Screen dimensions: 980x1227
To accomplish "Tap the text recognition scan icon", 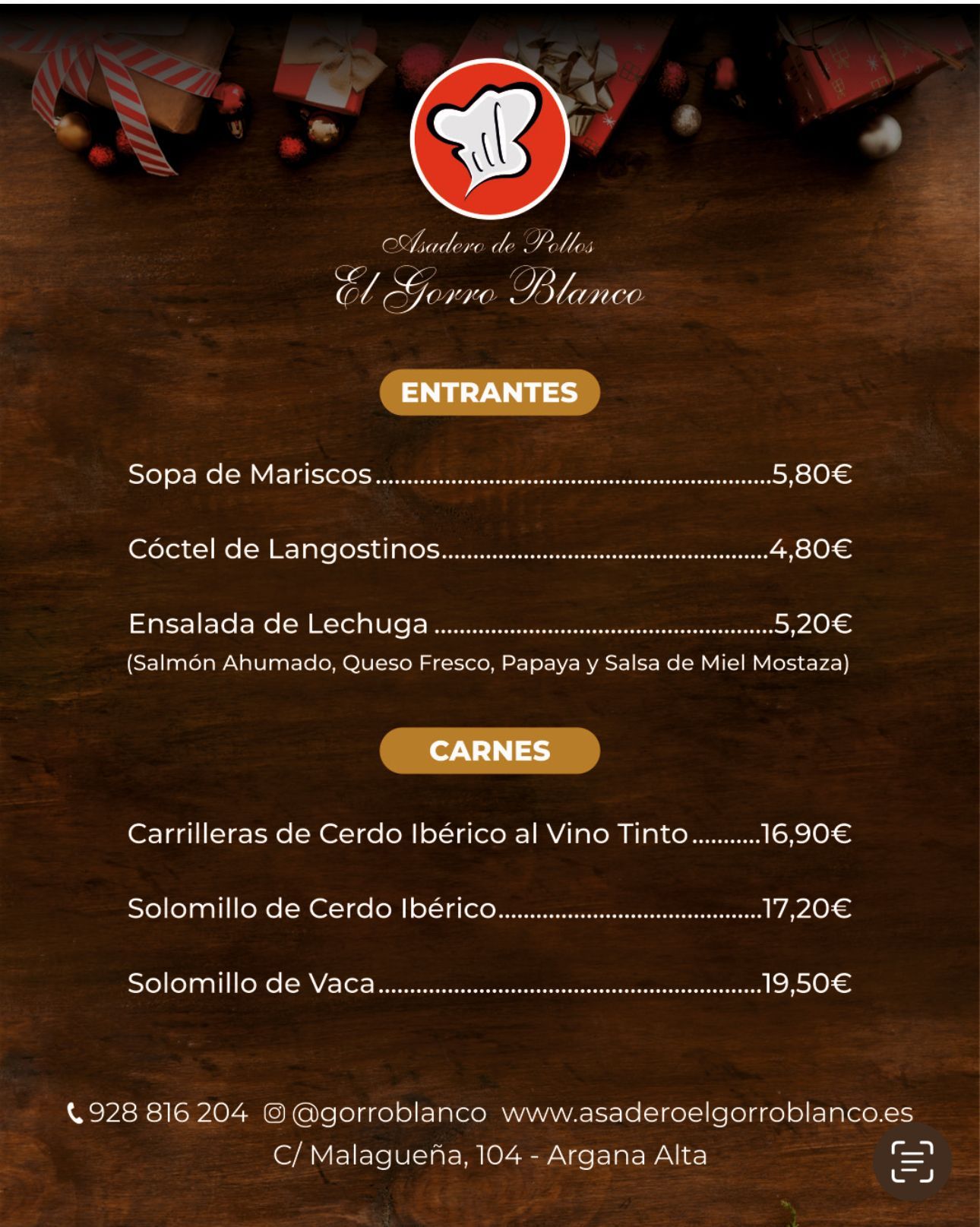I will pyautogui.click(x=912, y=1161).
